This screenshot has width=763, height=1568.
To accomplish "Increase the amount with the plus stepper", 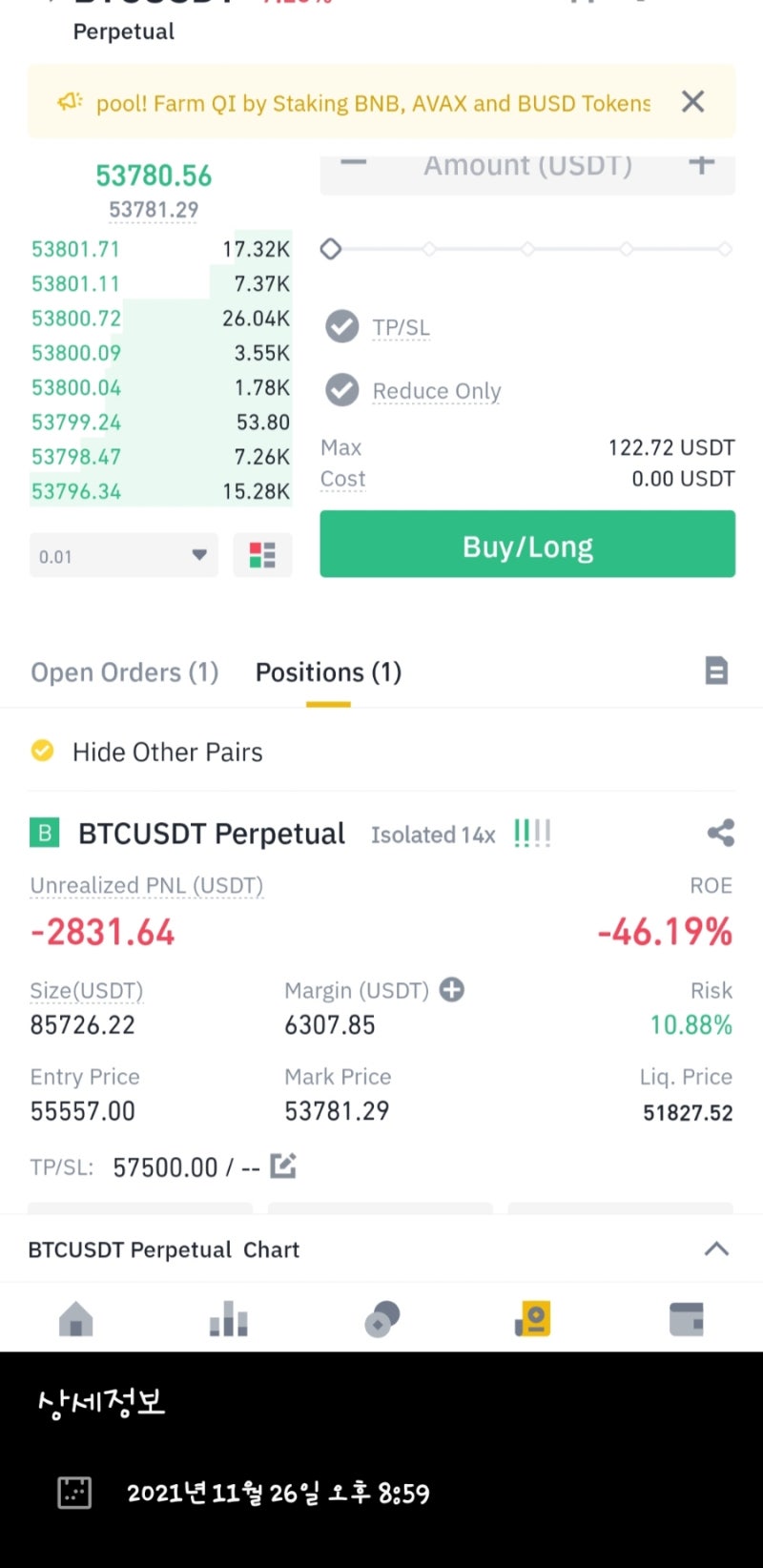I will click(x=701, y=164).
